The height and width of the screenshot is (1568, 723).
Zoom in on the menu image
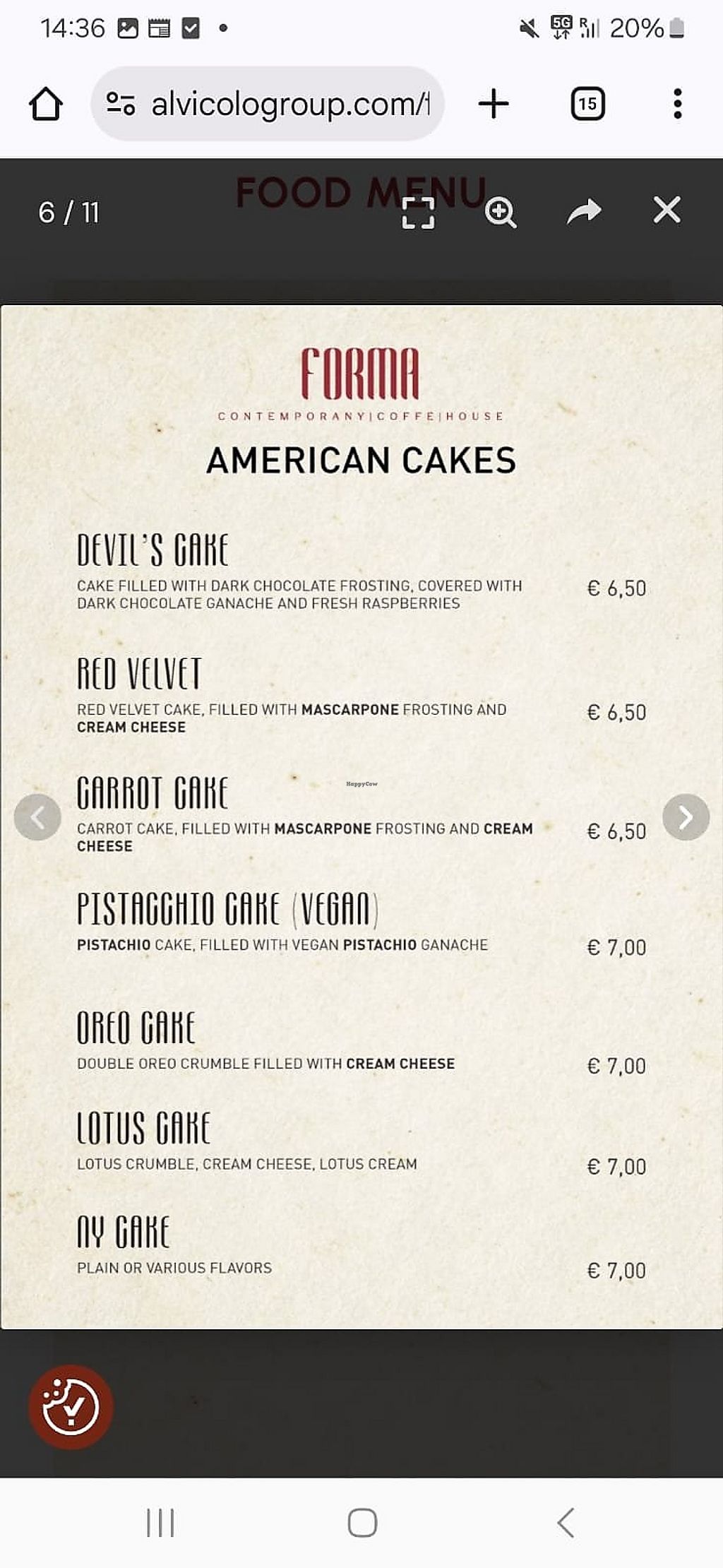501,212
